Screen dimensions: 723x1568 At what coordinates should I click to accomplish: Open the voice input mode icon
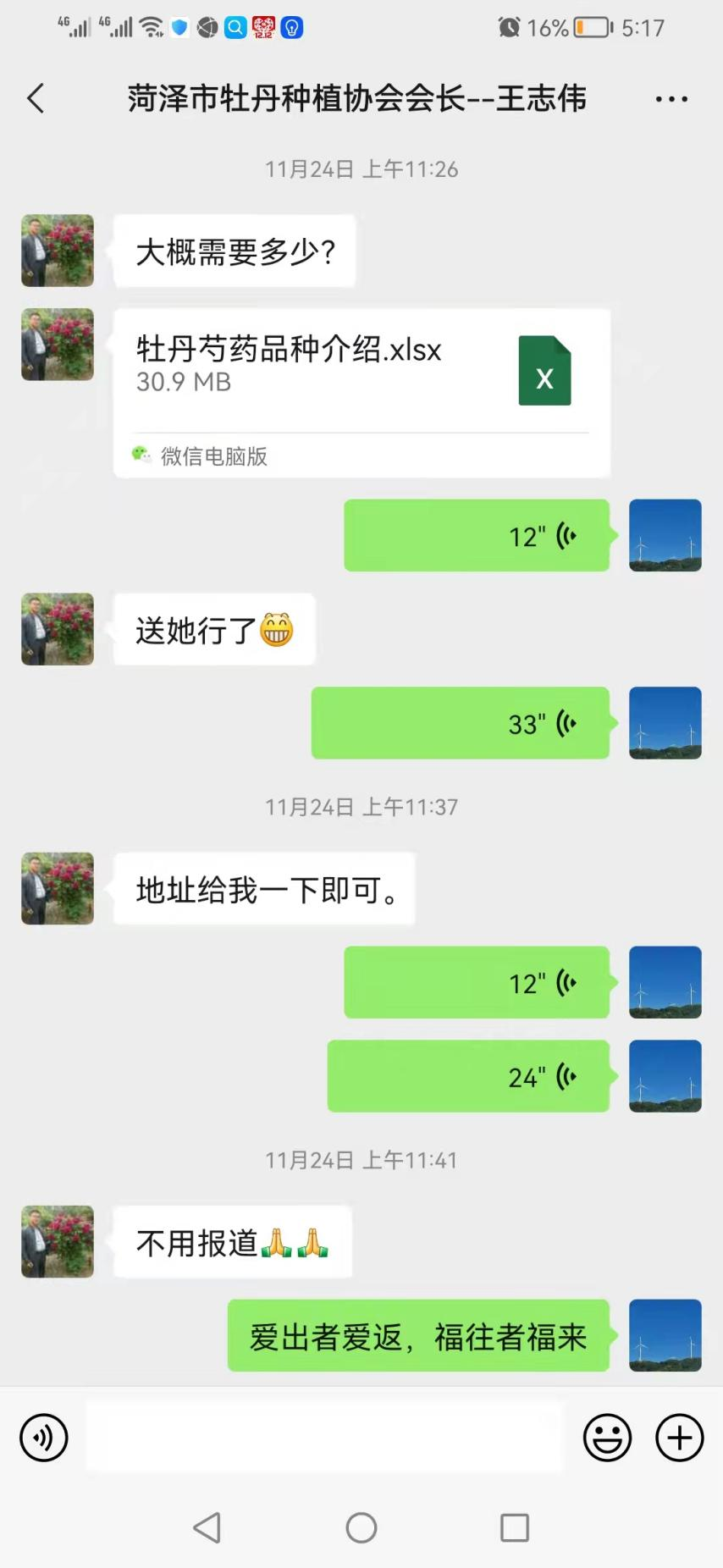point(43,1438)
